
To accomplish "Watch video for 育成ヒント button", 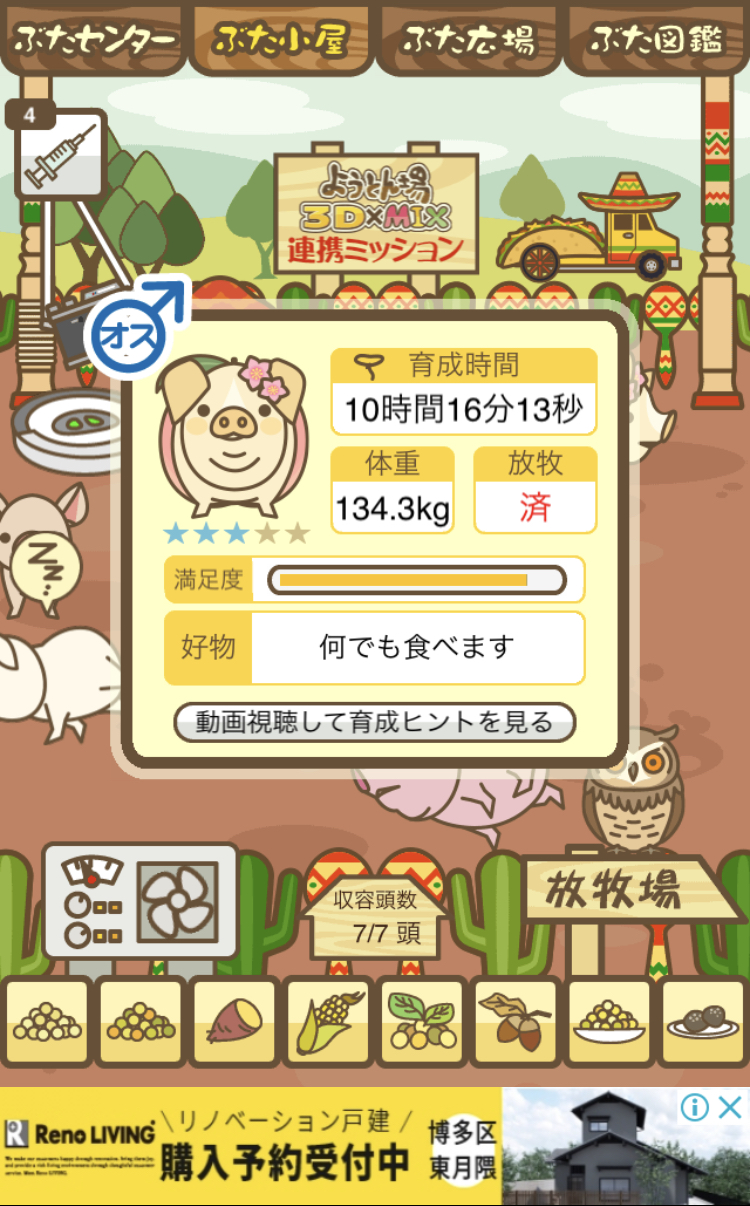I will pyautogui.click(x=375, y=722).
